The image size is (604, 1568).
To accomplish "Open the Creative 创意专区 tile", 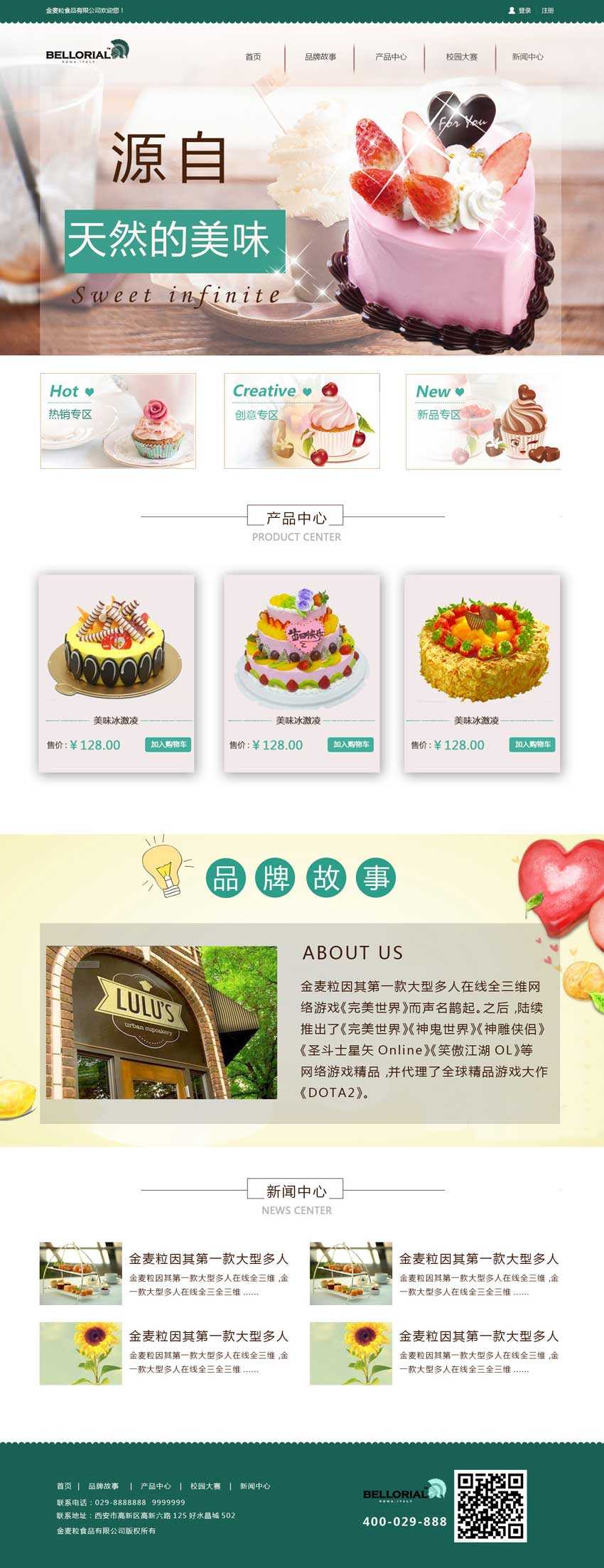I will click(302, 421).
